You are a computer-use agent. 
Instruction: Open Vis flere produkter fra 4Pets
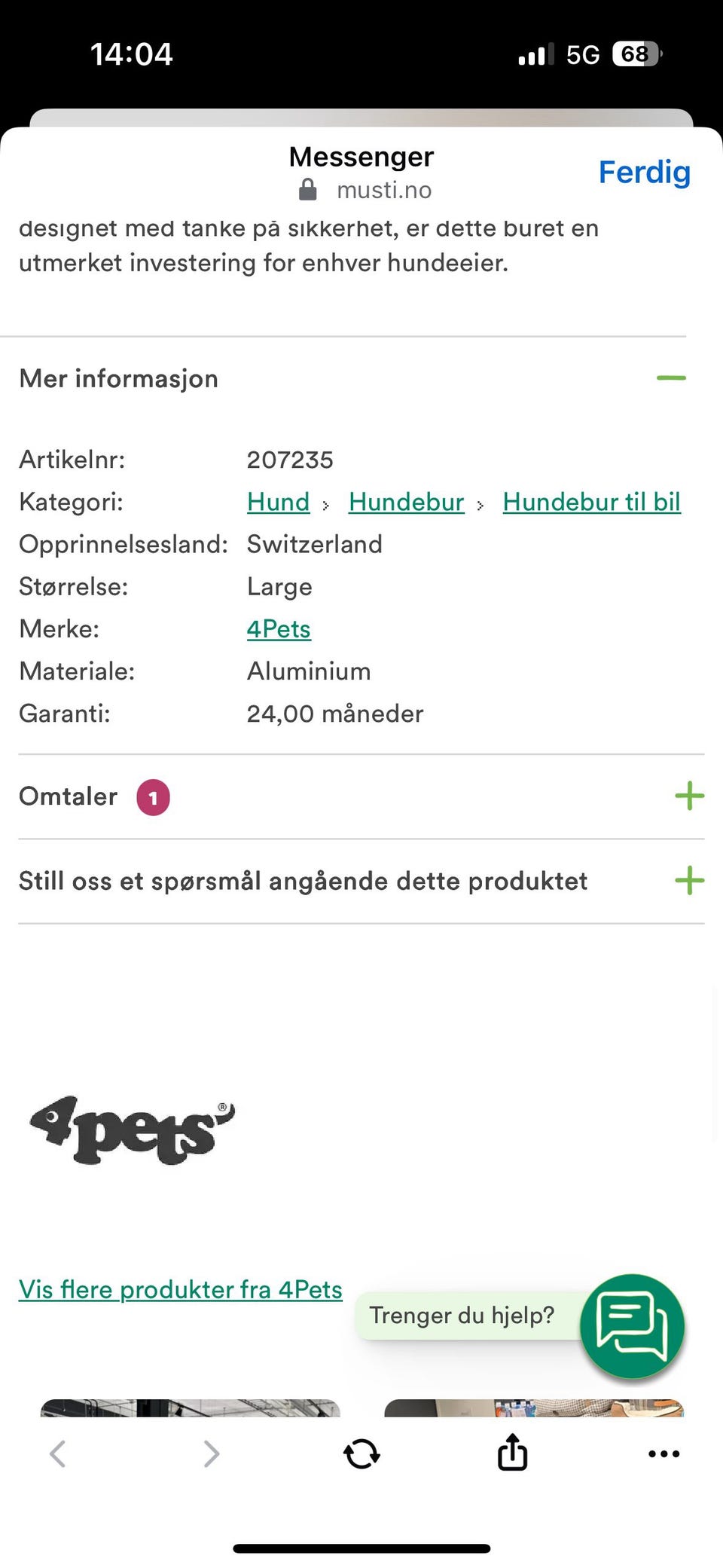[181, 1289]
